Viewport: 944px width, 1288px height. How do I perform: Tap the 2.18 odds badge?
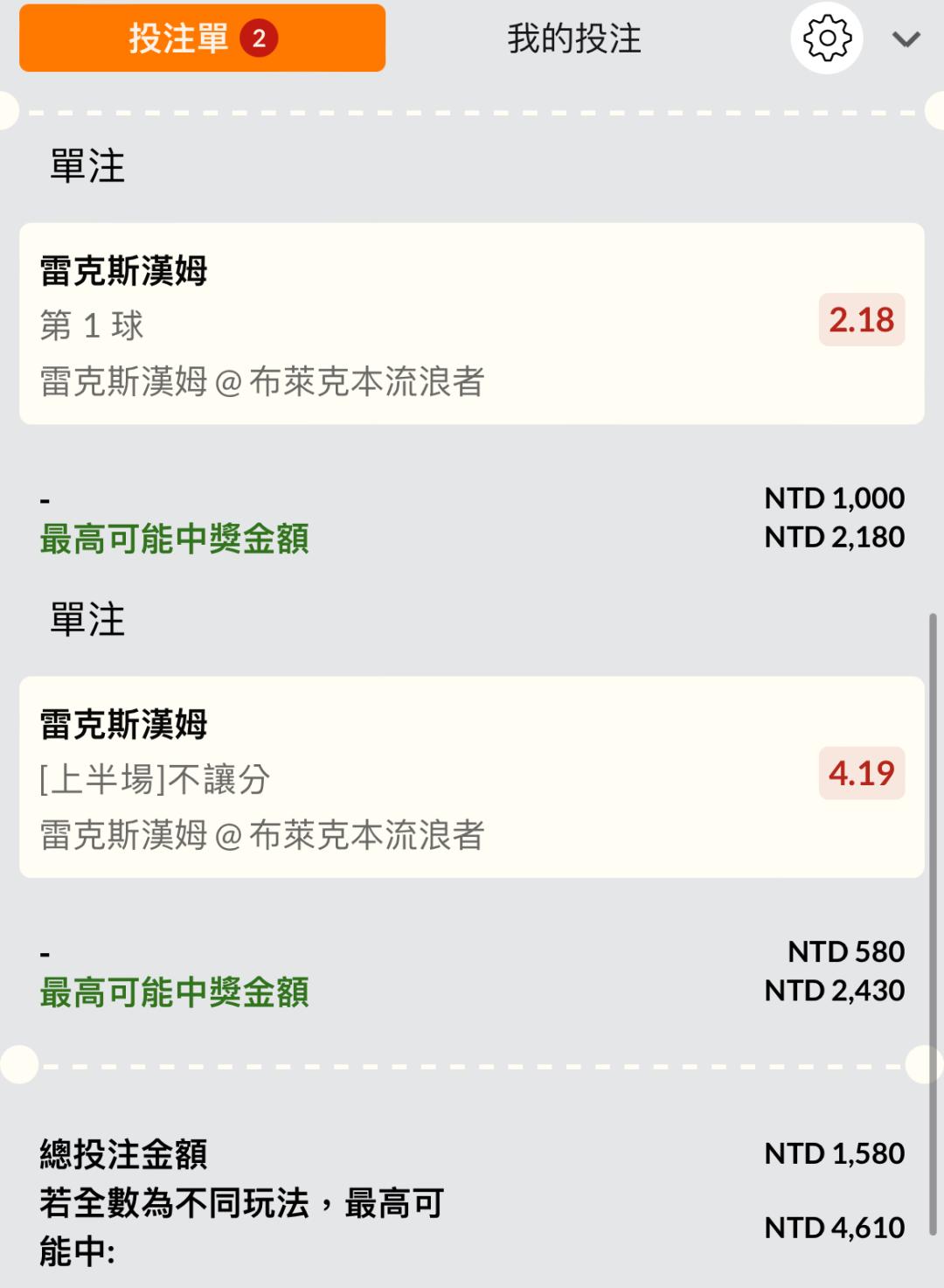click(x=861, y=320)
